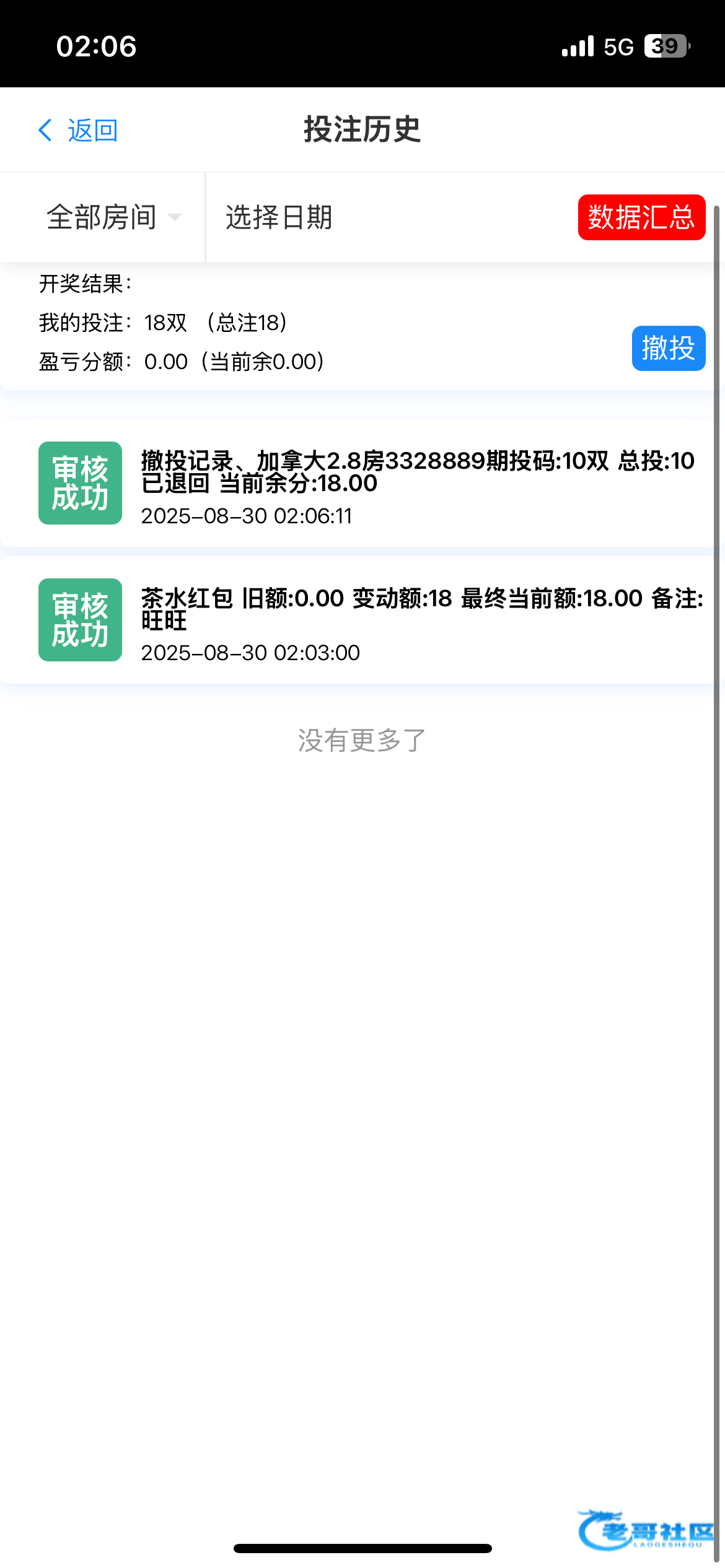Tap 撤投 to withdraw the 18双 bet
725x1568 pixels.
coord(668,348)
